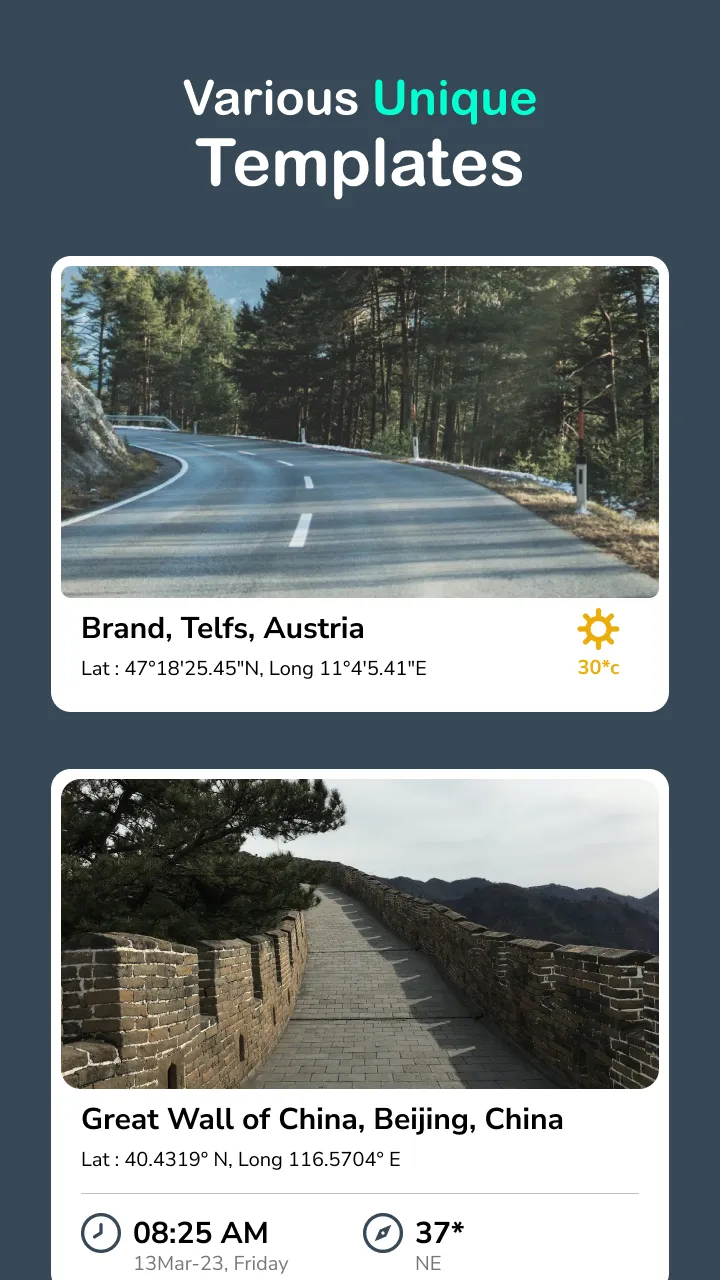Tap the divider line below Beijing coordinates
The image size is (720, 1280).
coord(360,1193)
